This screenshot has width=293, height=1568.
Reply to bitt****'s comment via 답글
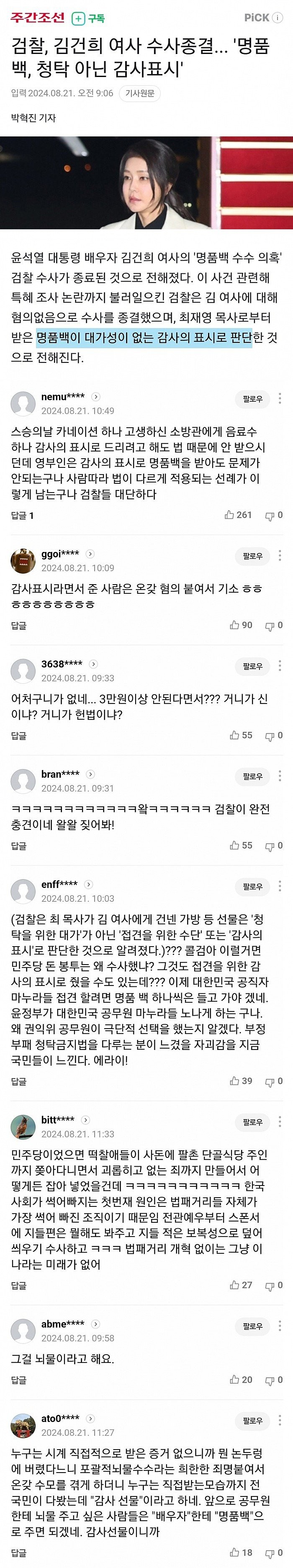pyautogui.click(x=19, y=1285)
